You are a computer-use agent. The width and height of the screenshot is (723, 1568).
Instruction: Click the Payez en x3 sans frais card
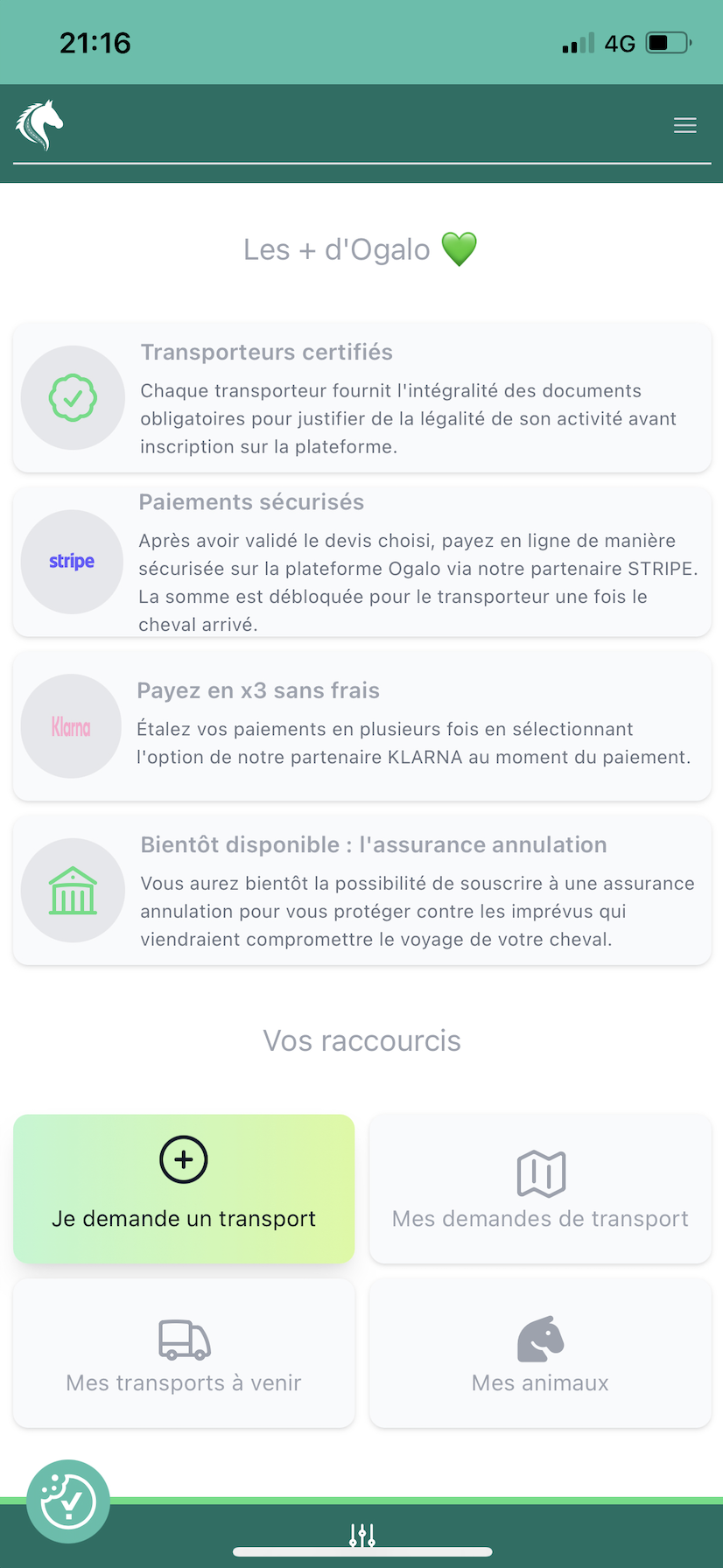361,726
